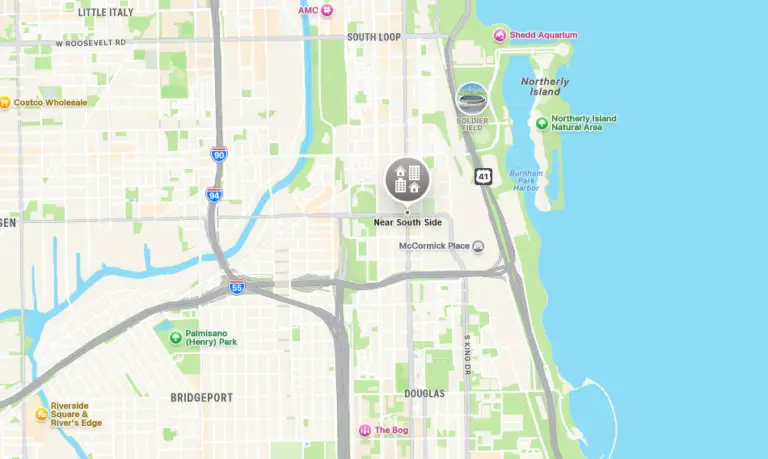This screenshot has width=768, height=459.
Task: Open the Palmisano (Henry) Park marker
Action: (x=176, y=338)
